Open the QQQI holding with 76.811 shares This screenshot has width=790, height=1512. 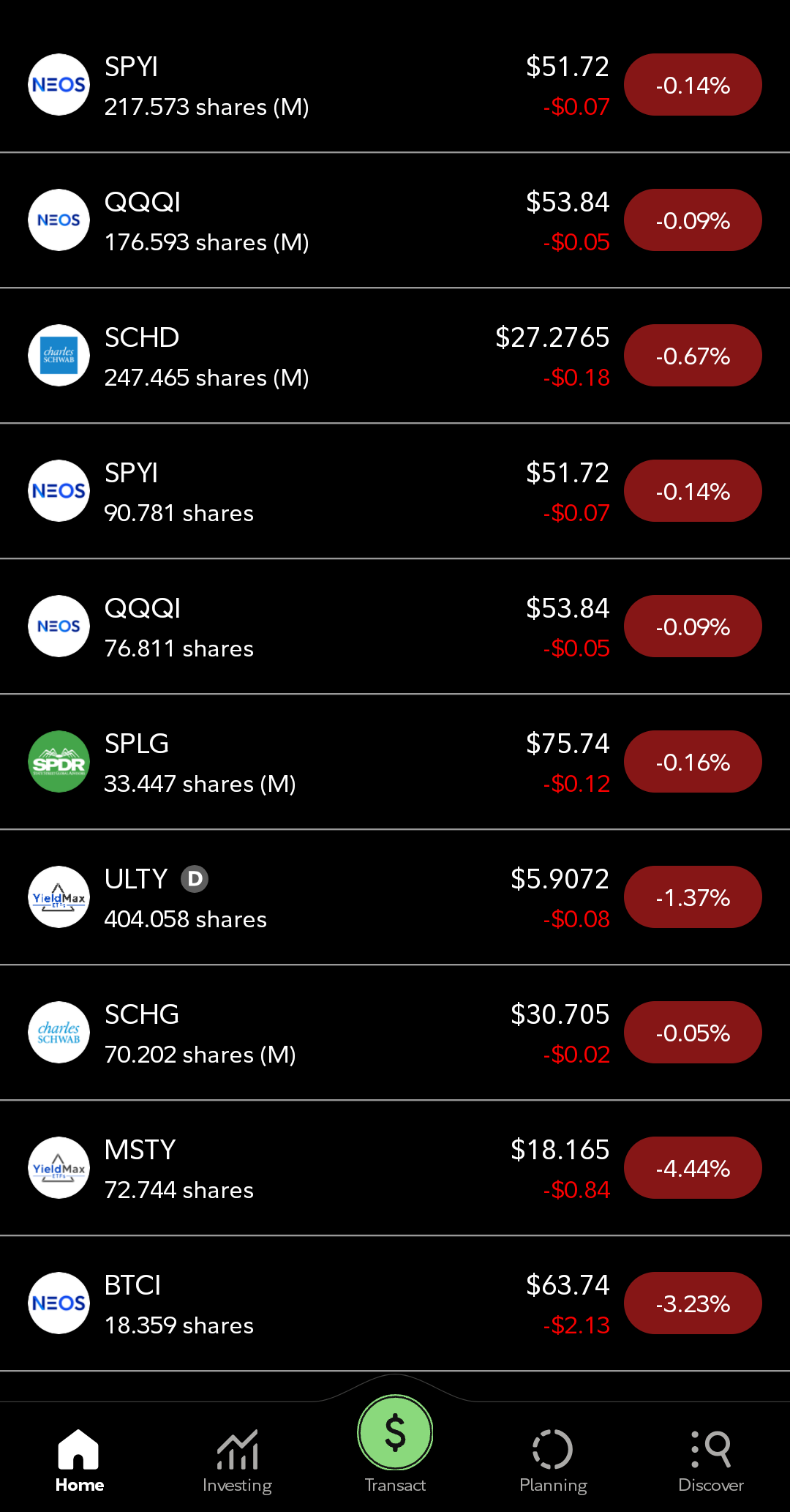(293, 627)
